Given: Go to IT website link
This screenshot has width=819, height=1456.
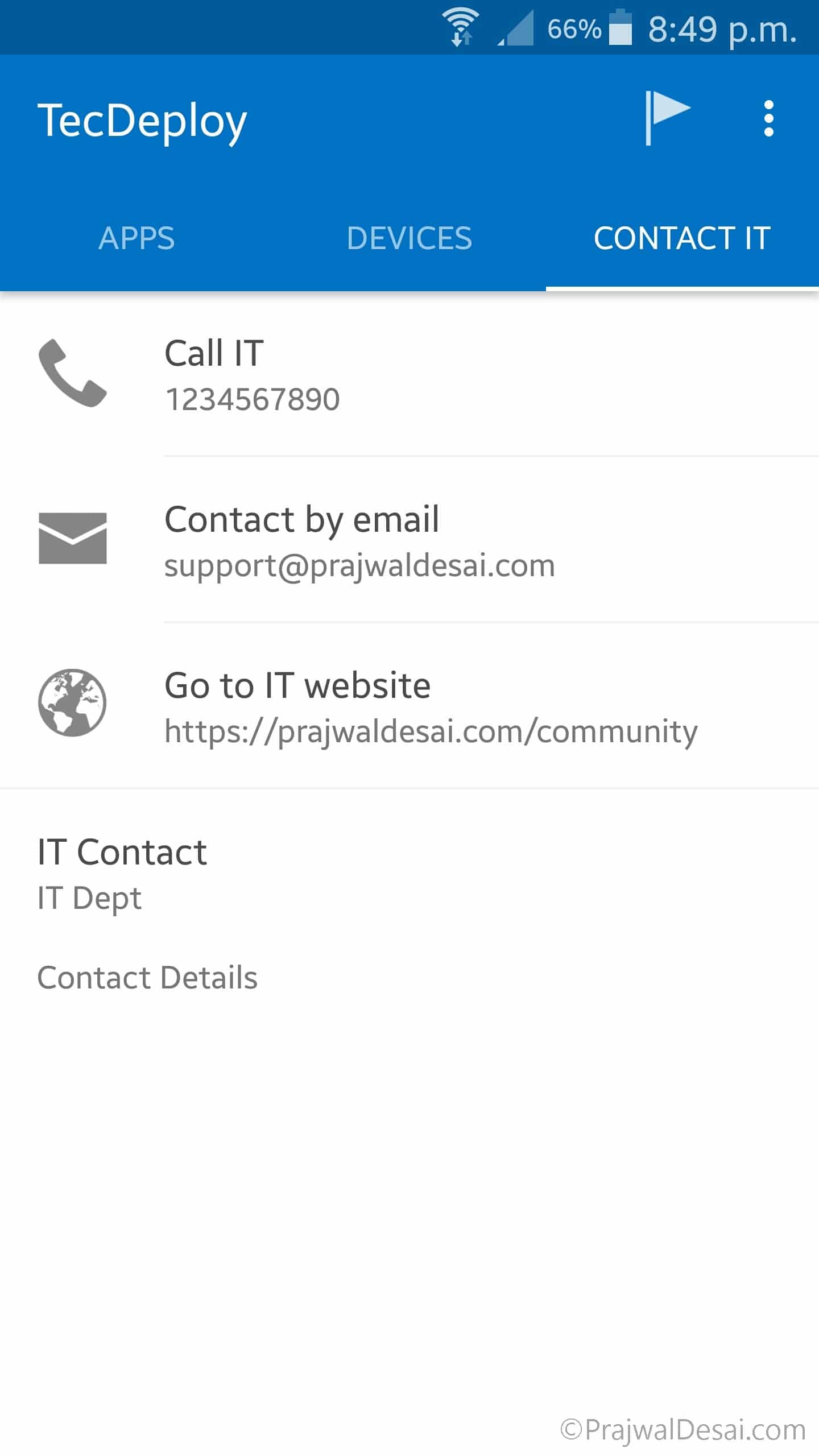Looking at the screenshot, I should 409,705.
